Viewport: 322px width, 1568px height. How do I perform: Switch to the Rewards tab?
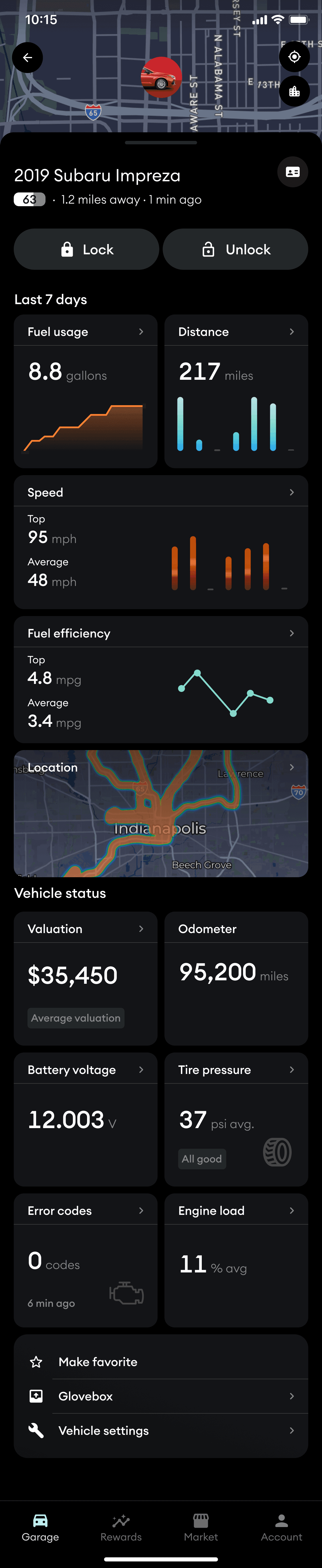pyautogui.click(x=120, y=1528)
